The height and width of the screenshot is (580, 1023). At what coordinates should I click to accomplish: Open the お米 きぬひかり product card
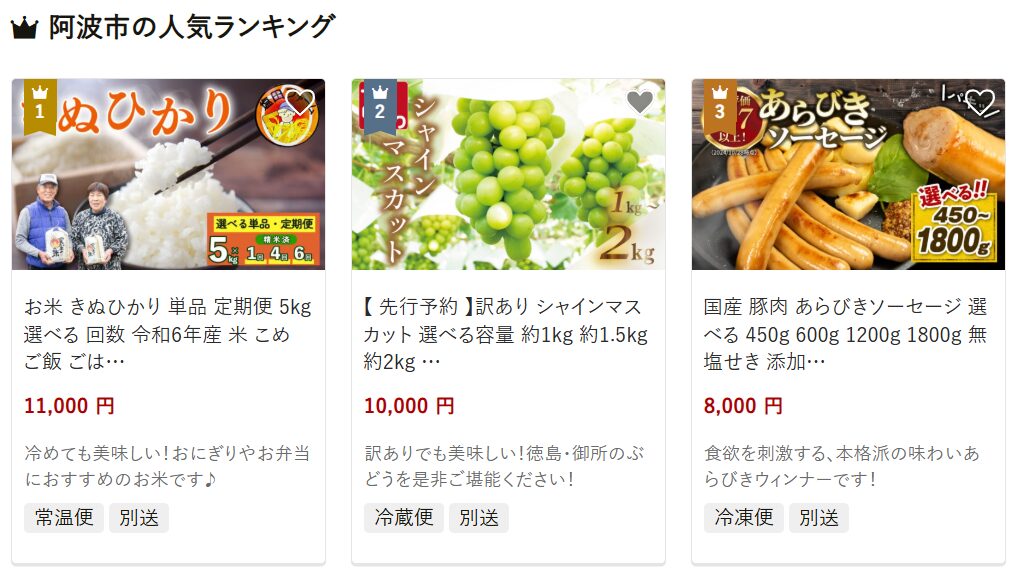point(168,334)
